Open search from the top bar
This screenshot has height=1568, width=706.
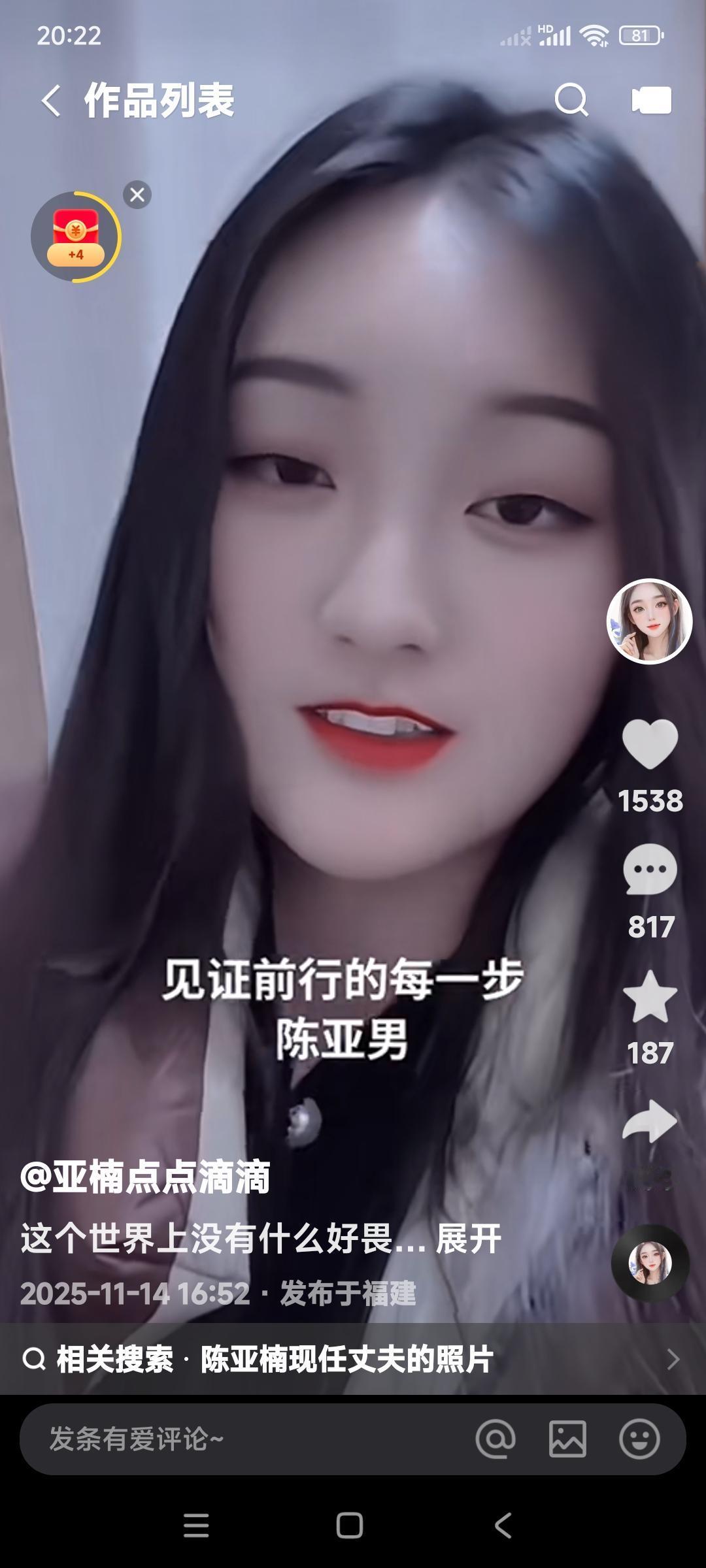click(x=572, y=99)
